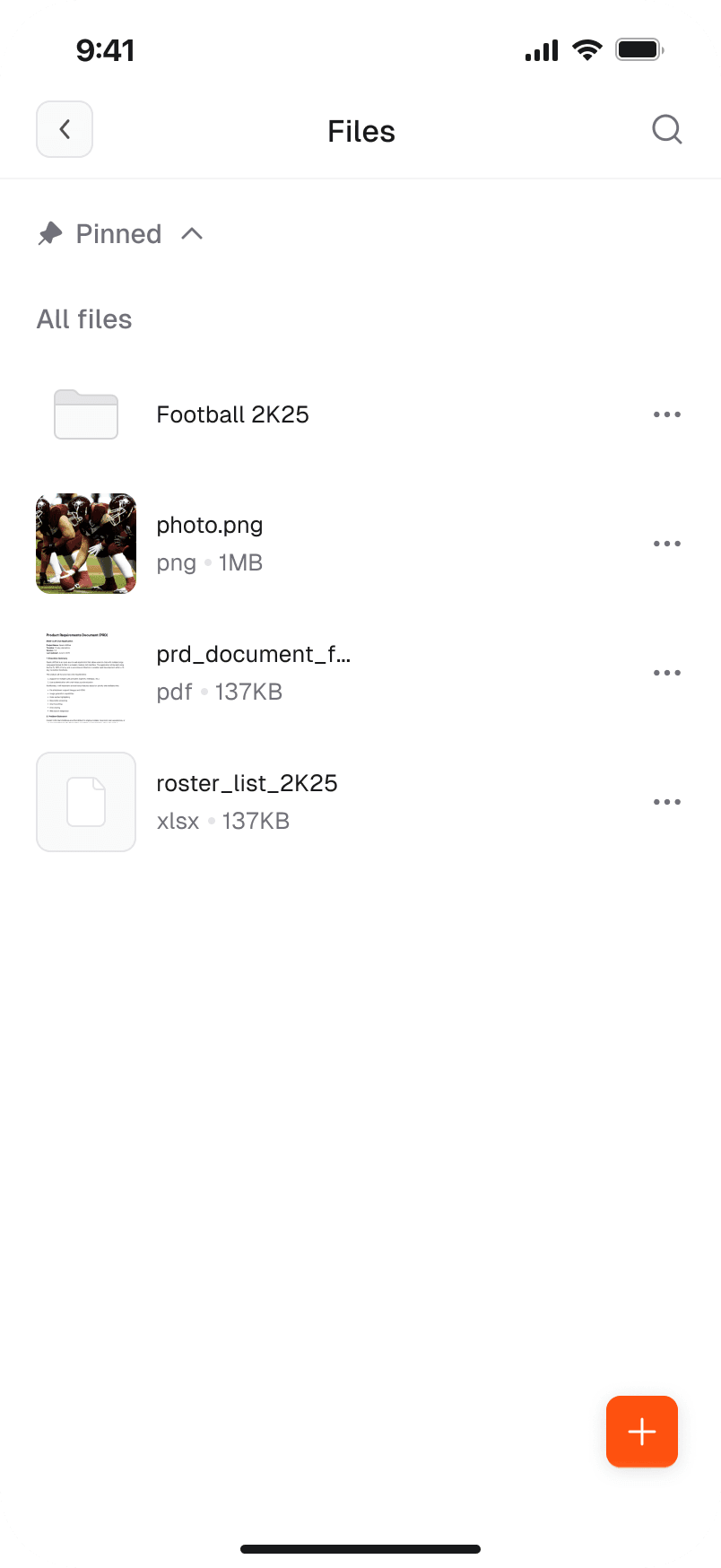Screen dimensions: 721x1568
Task: Toggle the Pinned section open or closed
Action: pyautogui.click(x=117, y=232)
